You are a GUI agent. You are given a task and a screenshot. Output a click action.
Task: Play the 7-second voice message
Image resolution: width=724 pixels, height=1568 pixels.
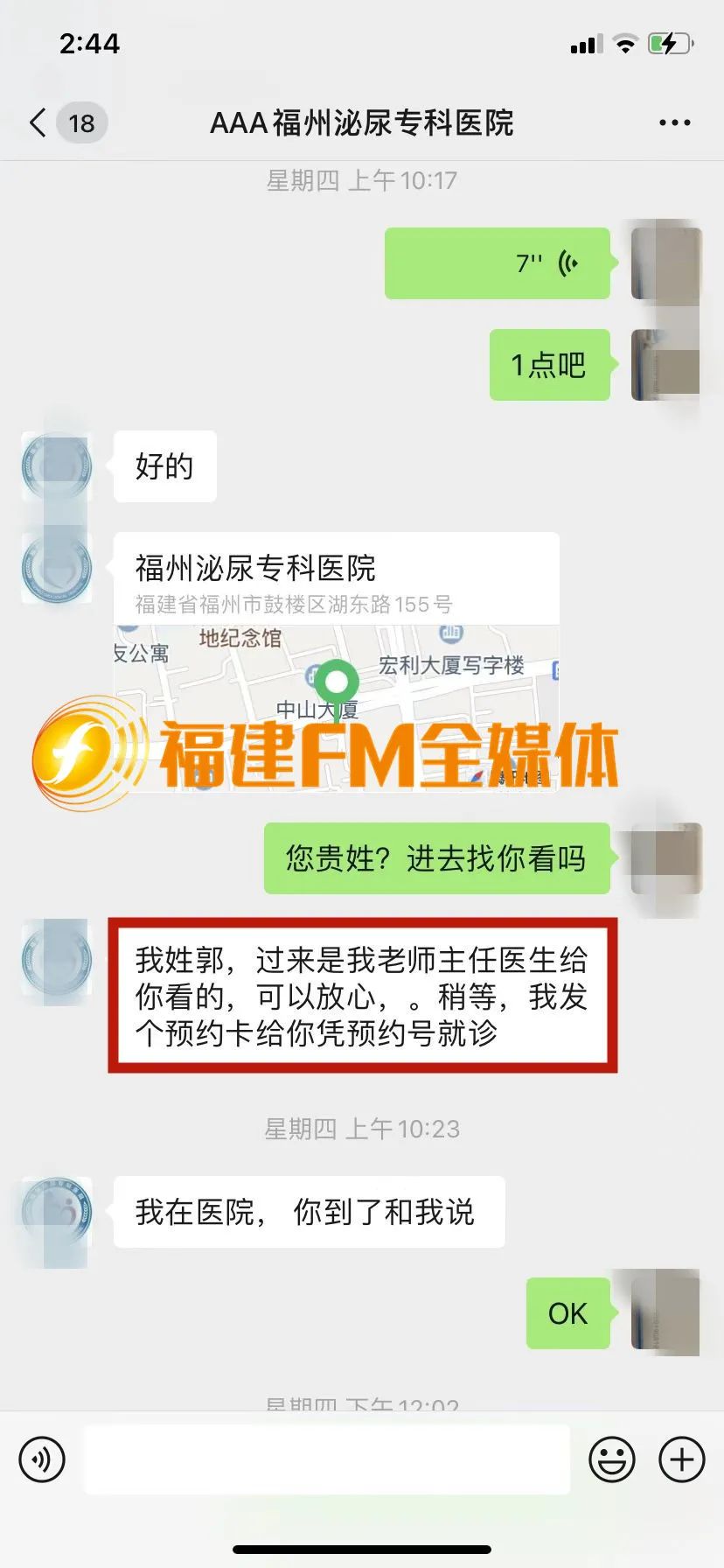point(498,263)
